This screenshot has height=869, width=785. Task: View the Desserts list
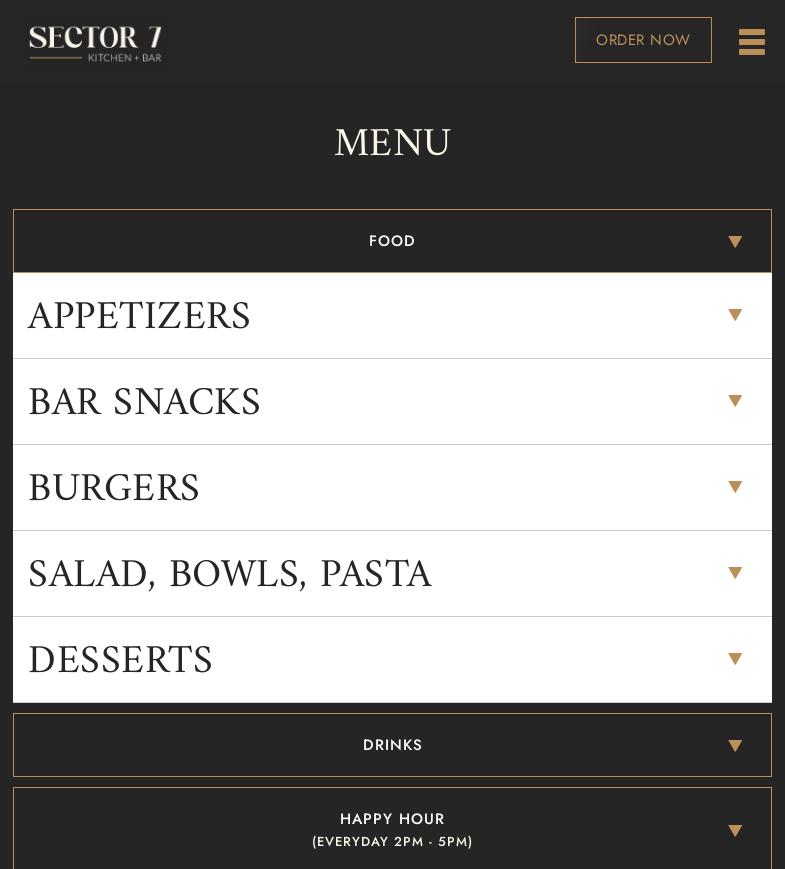[x=392, y=660]
